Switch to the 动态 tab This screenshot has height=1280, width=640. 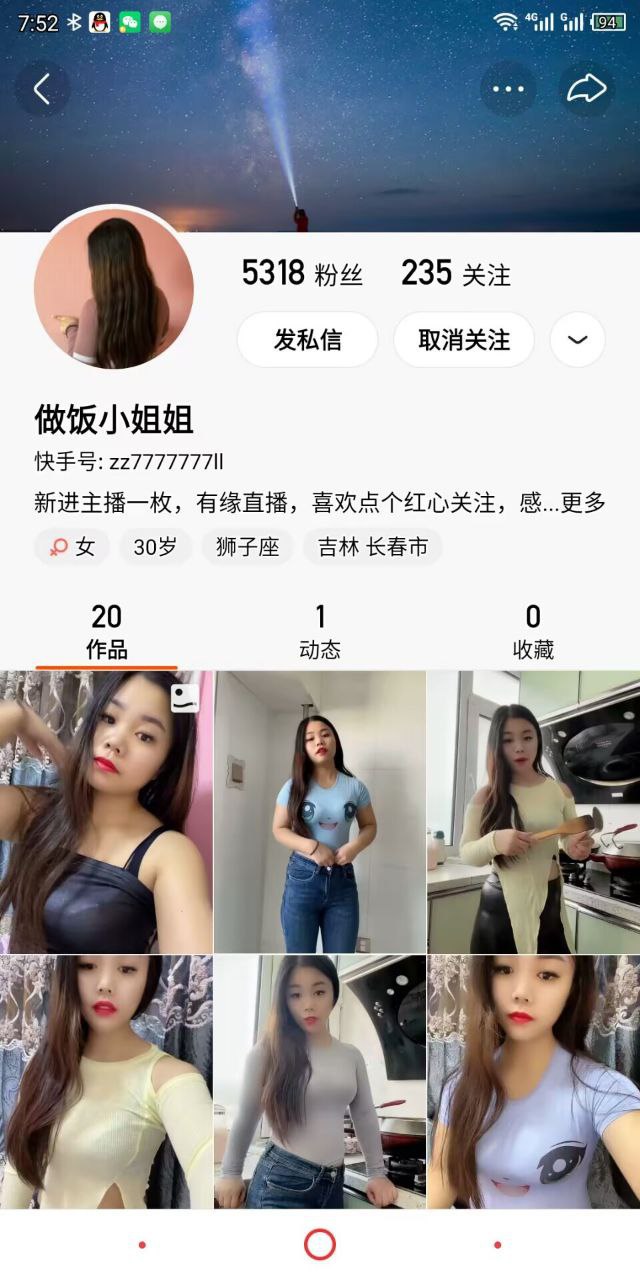(320, 632)
